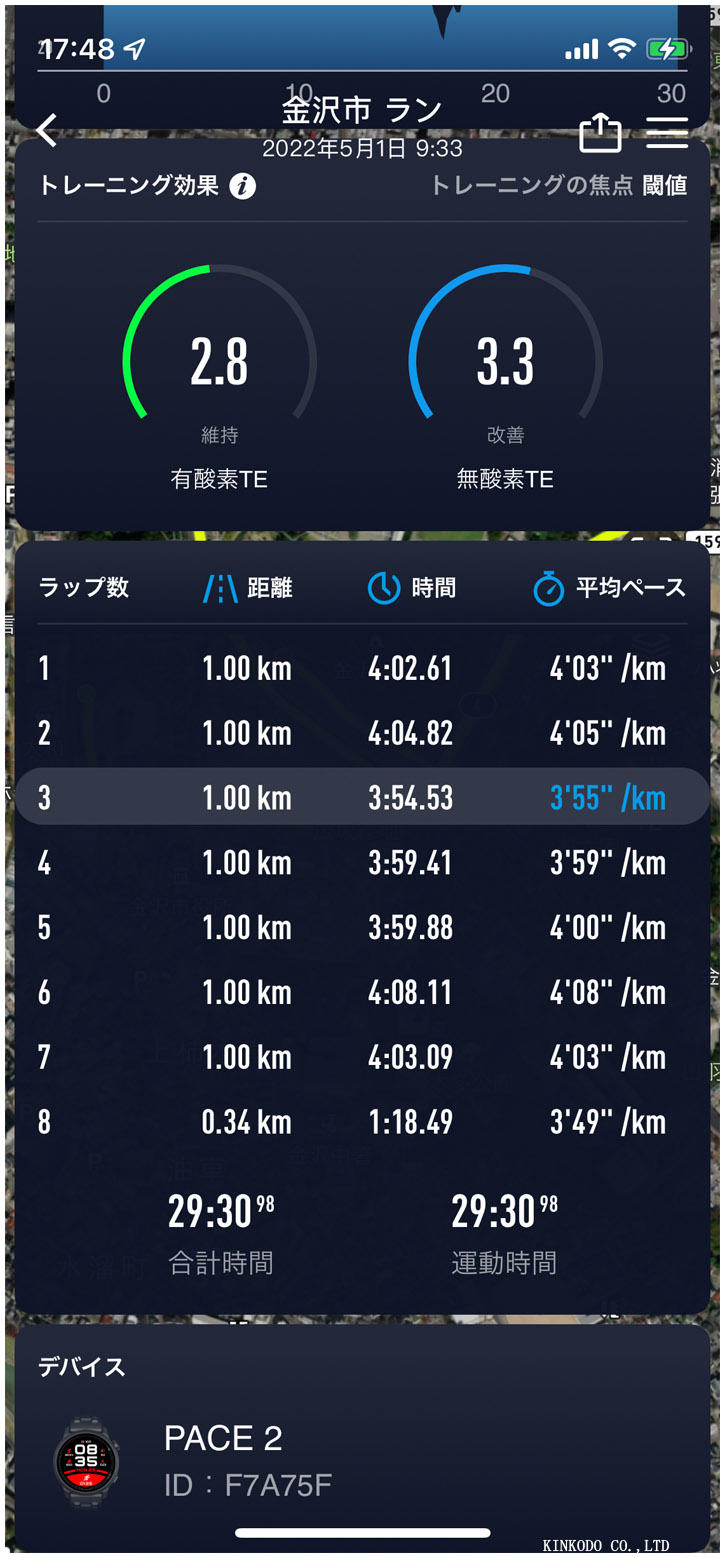The width and height of the screenshot is (725, 1558).
Task: Go back with the top-left arrow
Action: pyautogui.click(x=47, y=130)
